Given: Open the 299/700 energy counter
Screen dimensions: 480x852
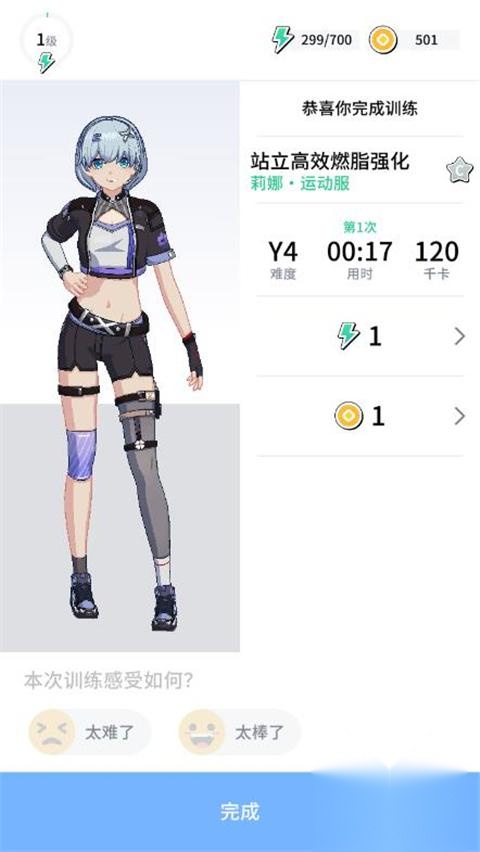Looking at the screenshot, I should [314, 40].
